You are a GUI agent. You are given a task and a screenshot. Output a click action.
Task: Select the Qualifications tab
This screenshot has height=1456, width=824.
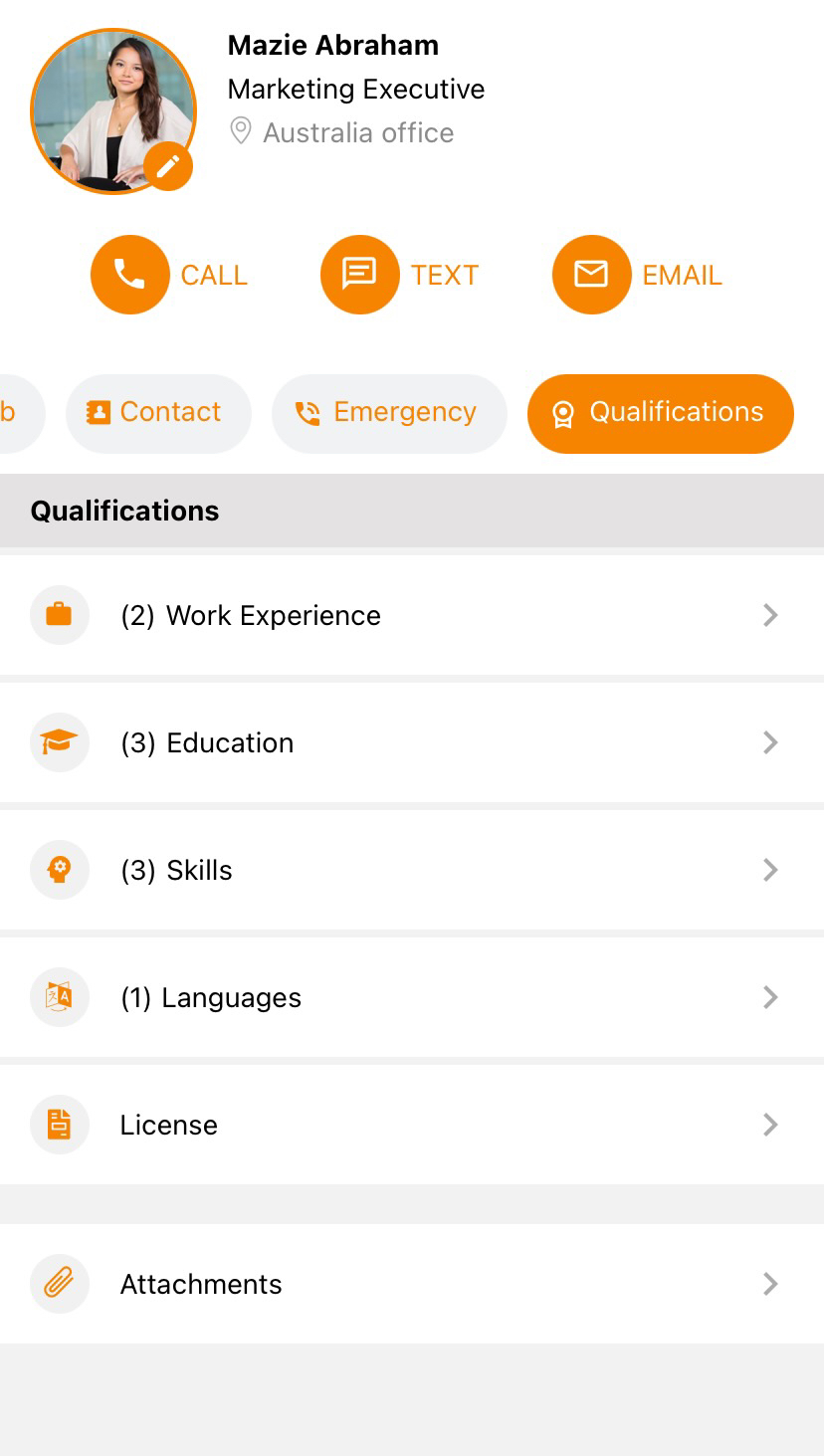[660, 413]
